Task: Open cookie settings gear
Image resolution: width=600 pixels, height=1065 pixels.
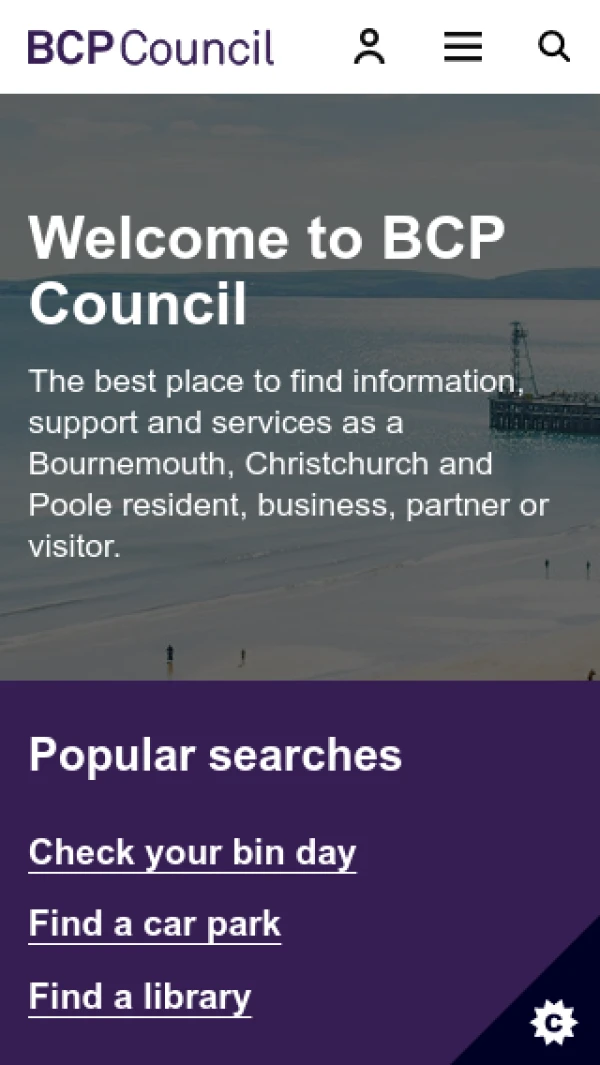Action: pyautogui.click(x=554, y=1023)
